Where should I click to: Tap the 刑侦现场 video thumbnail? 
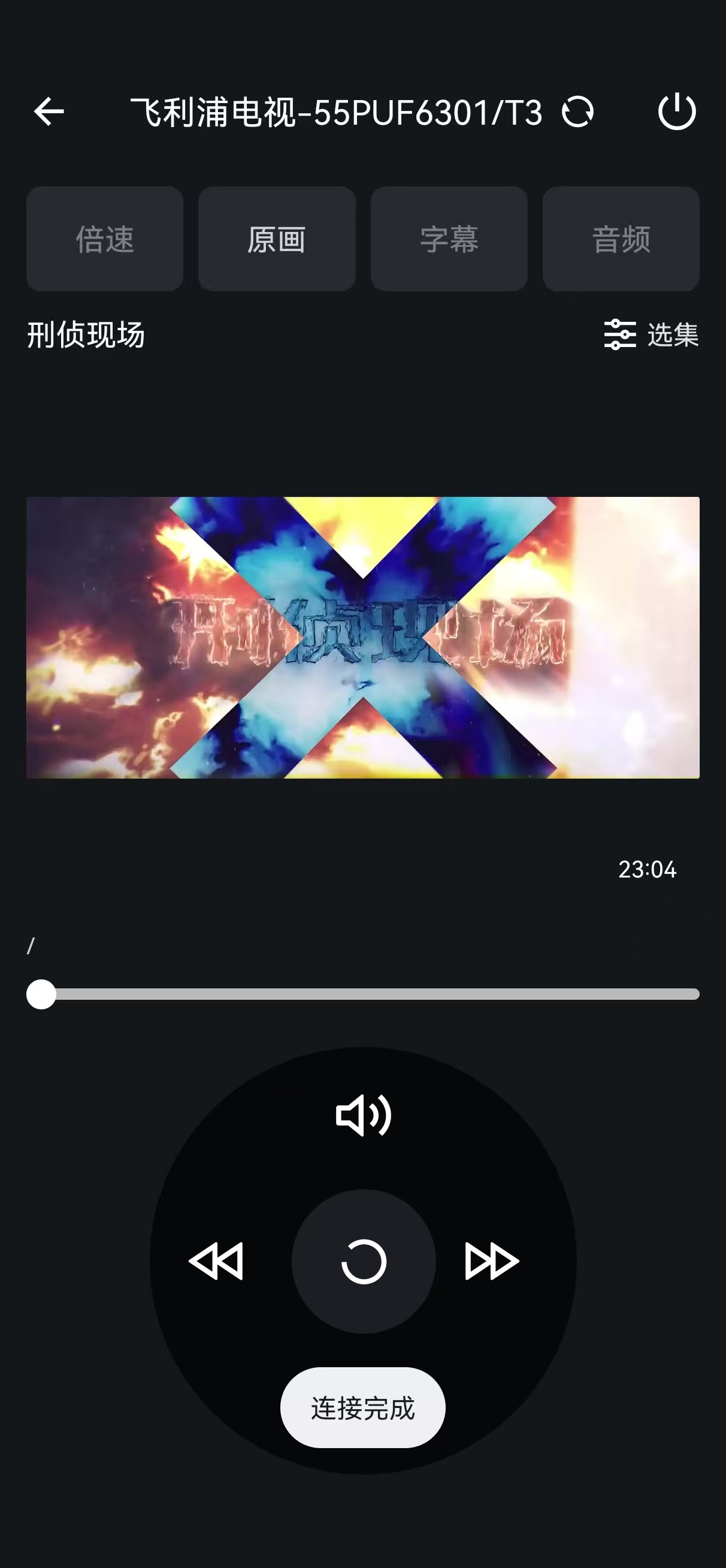362,637
